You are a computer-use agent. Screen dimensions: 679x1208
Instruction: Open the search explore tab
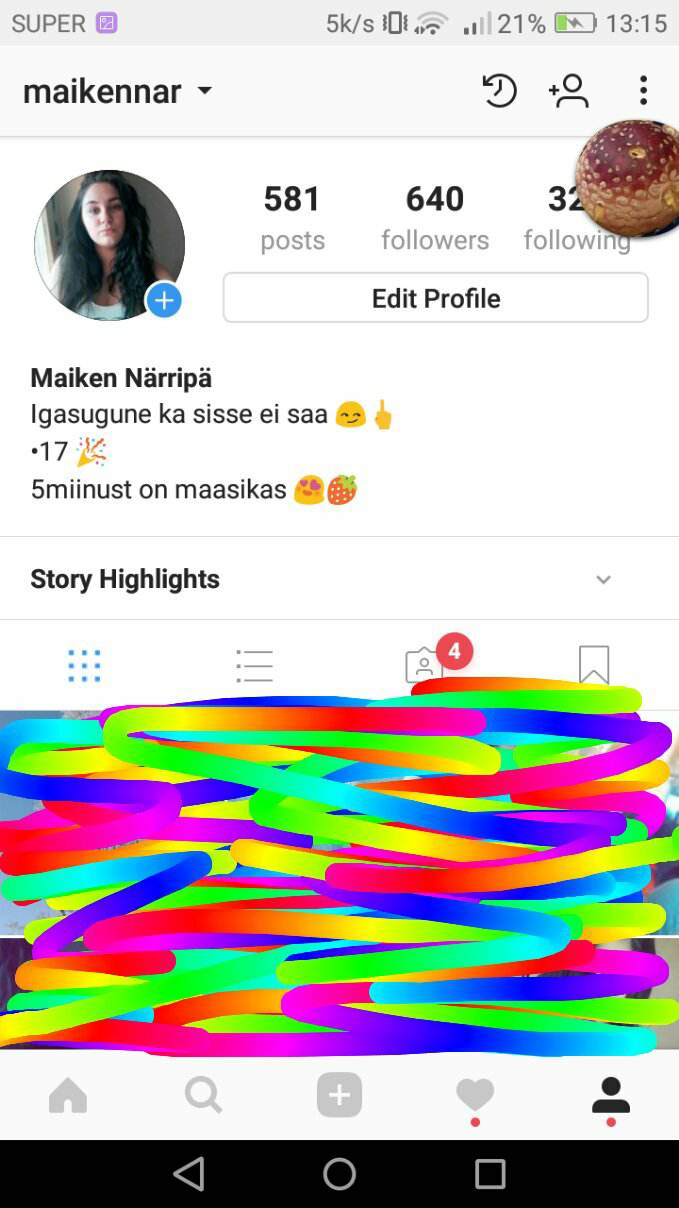click(204, 1096)
